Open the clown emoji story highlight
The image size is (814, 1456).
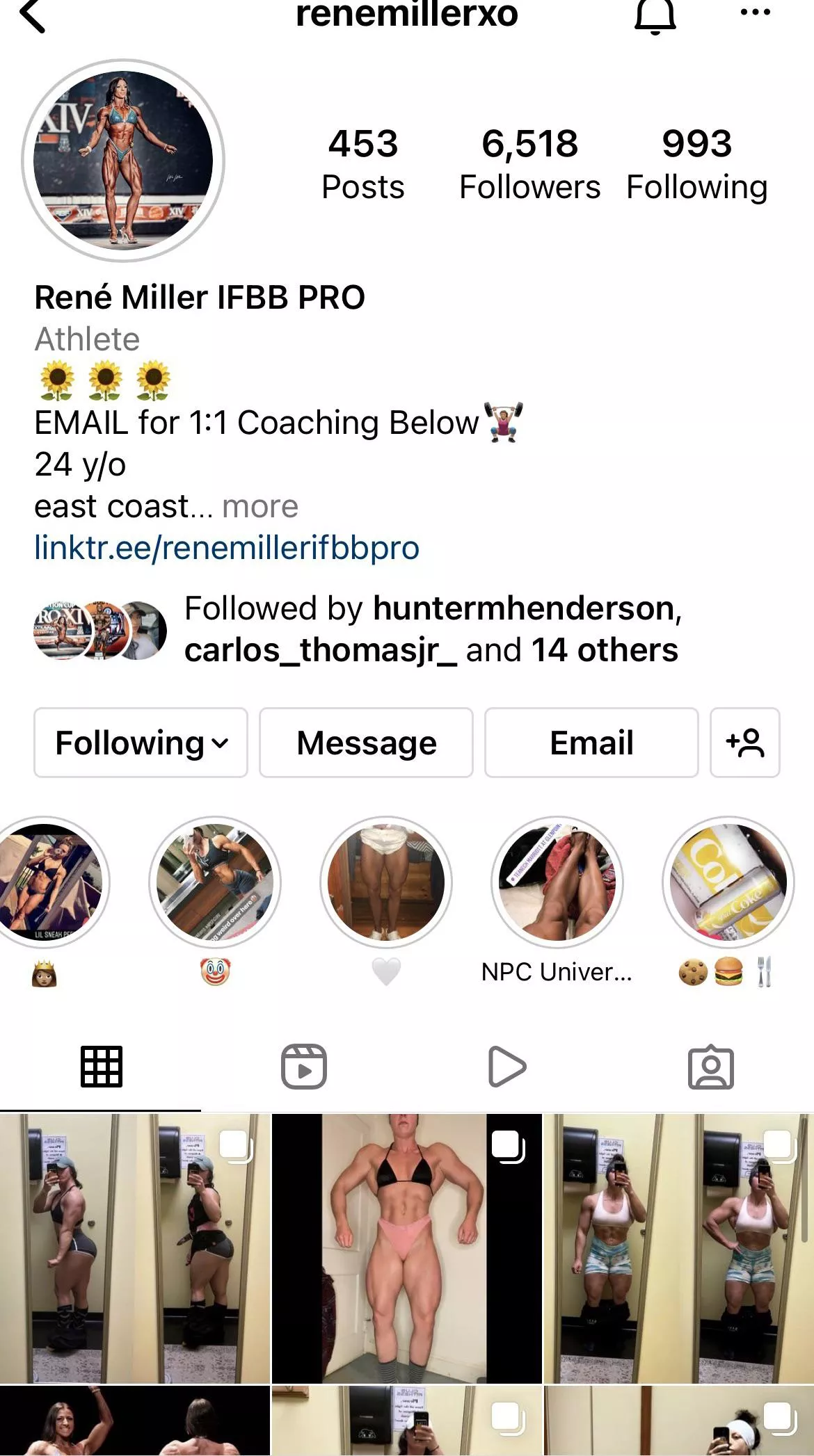pyautogui.click(x=215, y=882)
